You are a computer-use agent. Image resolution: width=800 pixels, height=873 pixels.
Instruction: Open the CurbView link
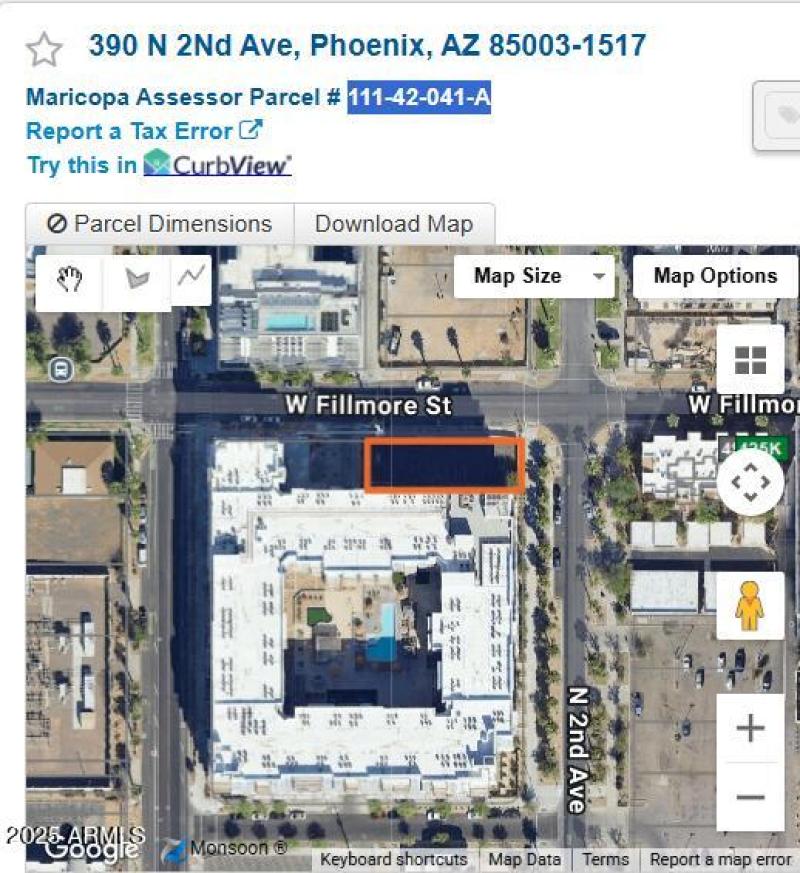tap(217, 164)
